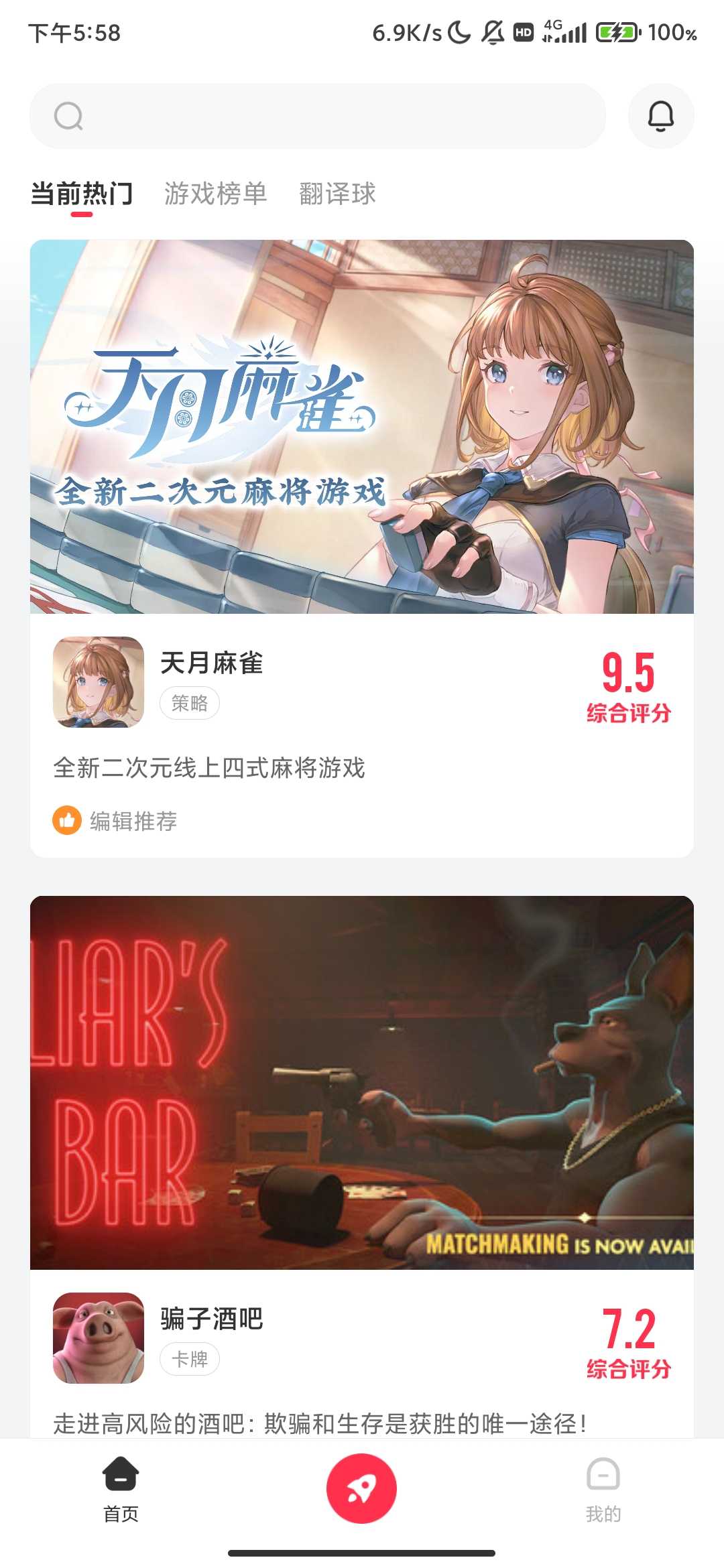724x1568 pixels.
Task: Select the 当前热门 tab
Action: (82, 194)
